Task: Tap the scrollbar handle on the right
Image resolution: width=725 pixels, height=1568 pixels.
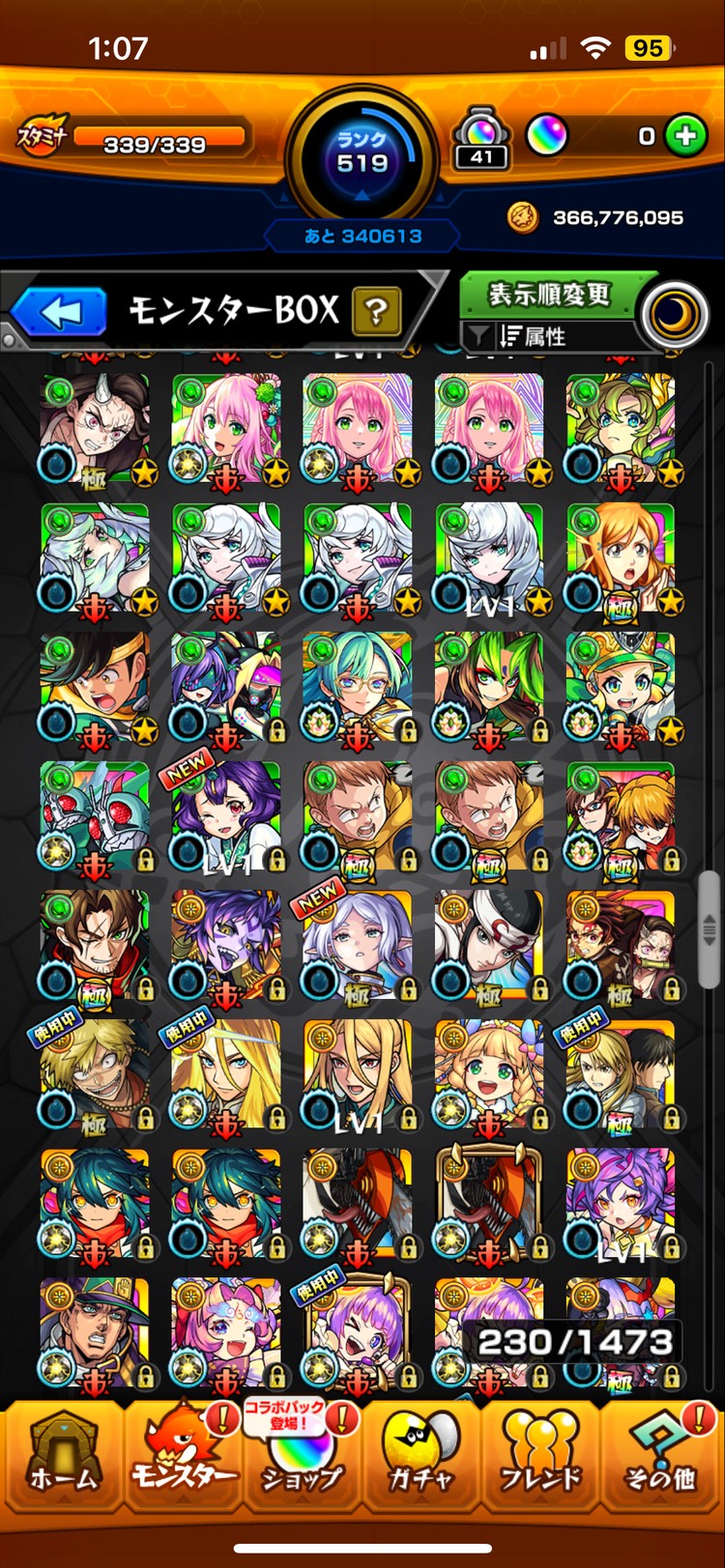Action: 709,927
